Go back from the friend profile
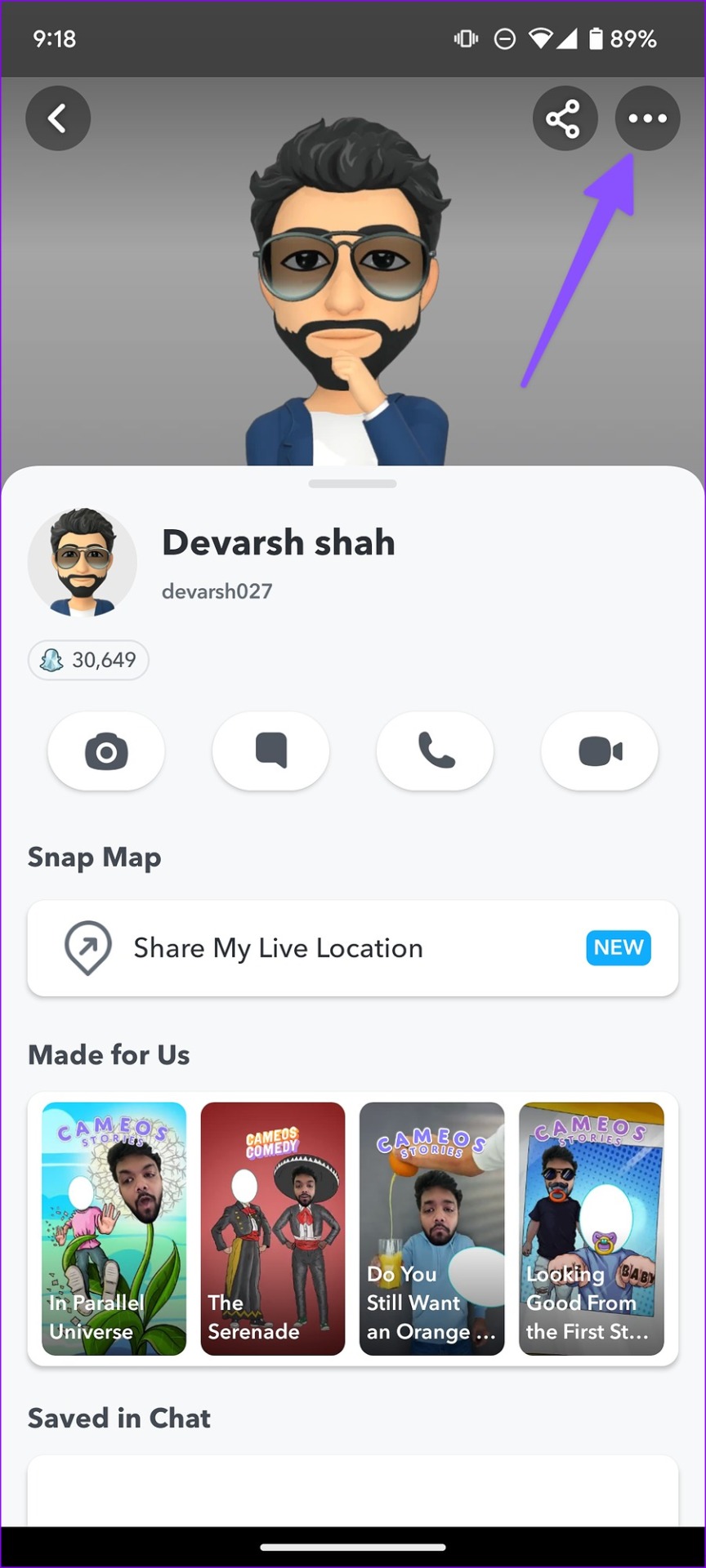 click(58, 118)
